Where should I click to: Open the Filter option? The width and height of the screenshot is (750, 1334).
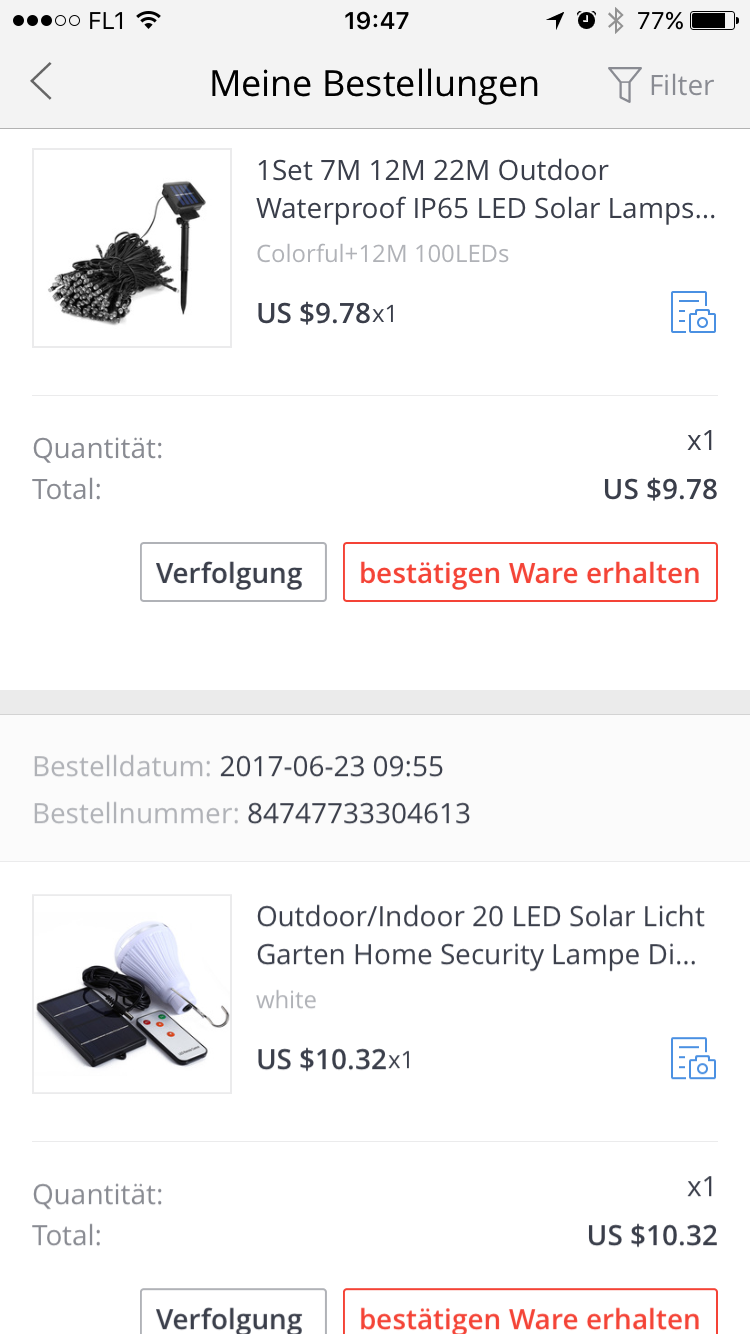(661, 85)
